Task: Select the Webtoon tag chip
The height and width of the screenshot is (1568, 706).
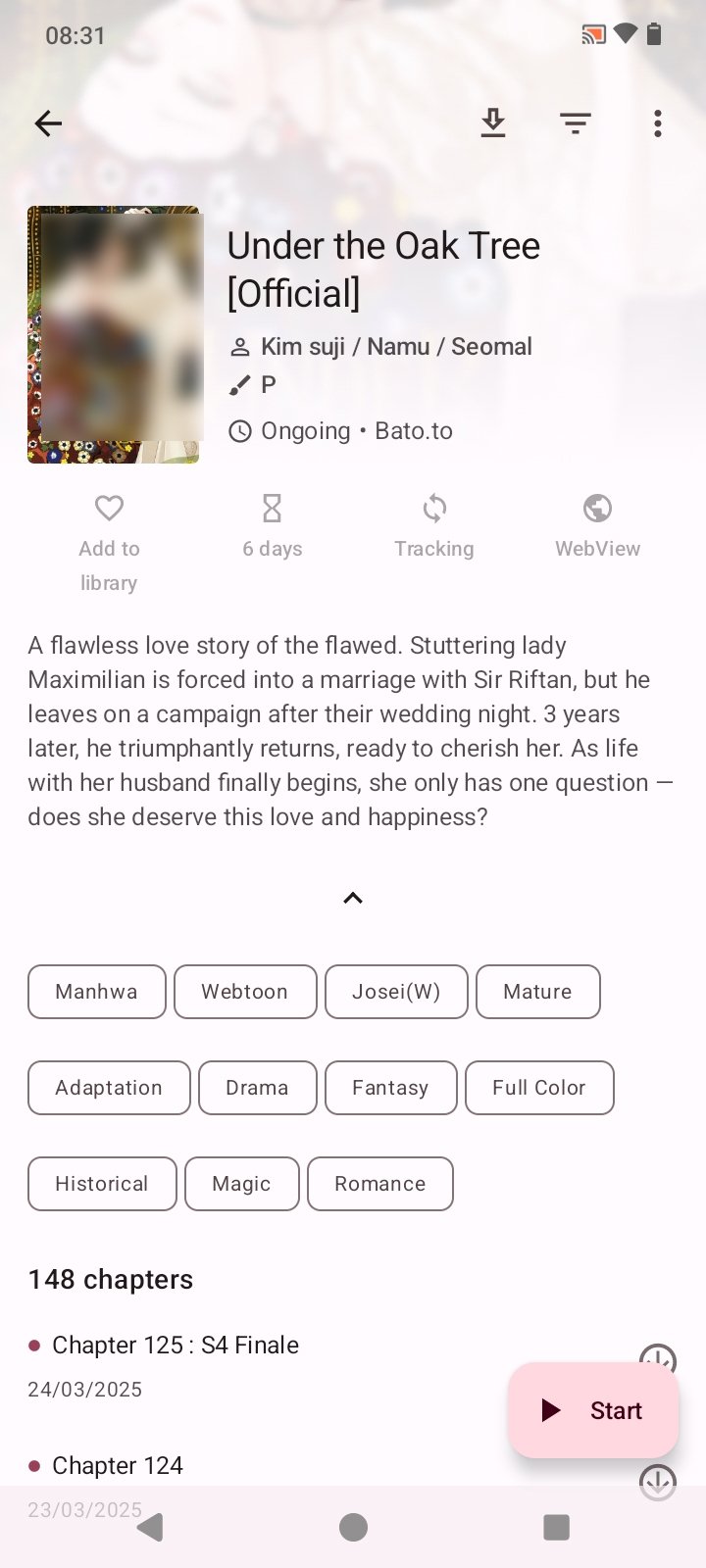Action: coord(245,992)
